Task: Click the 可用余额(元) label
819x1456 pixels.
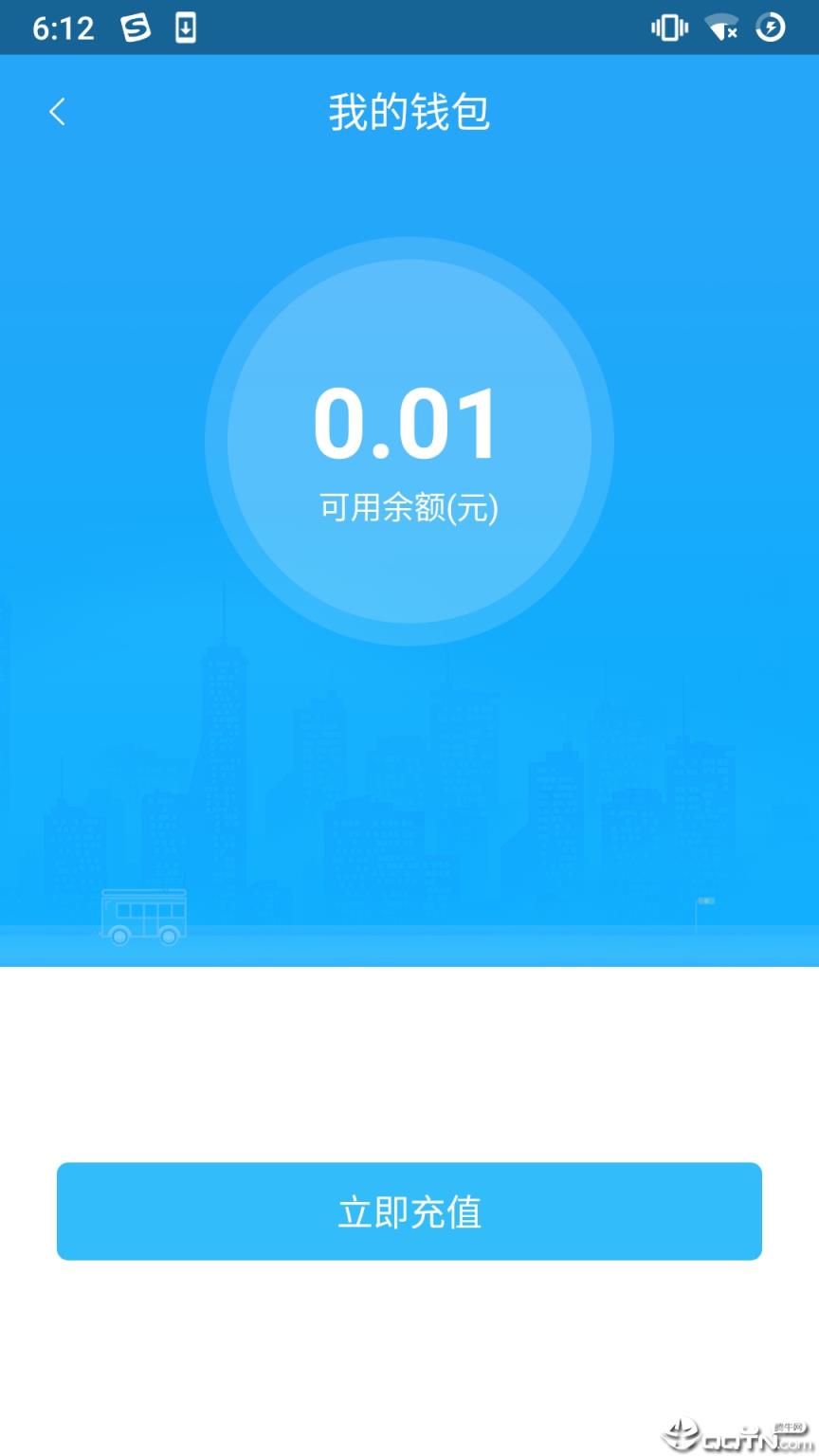Action: tap(409, 505)
